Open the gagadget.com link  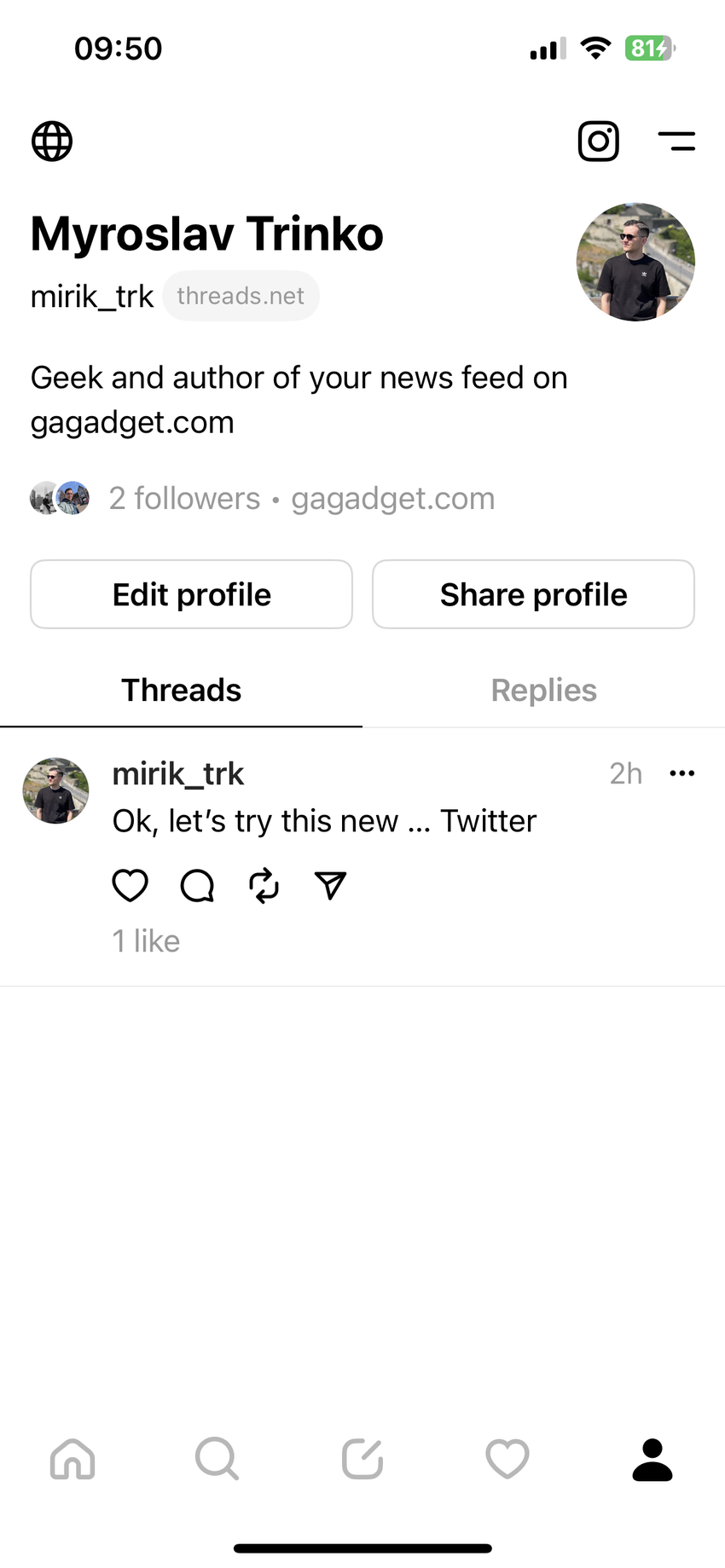[x=393, y=498]
